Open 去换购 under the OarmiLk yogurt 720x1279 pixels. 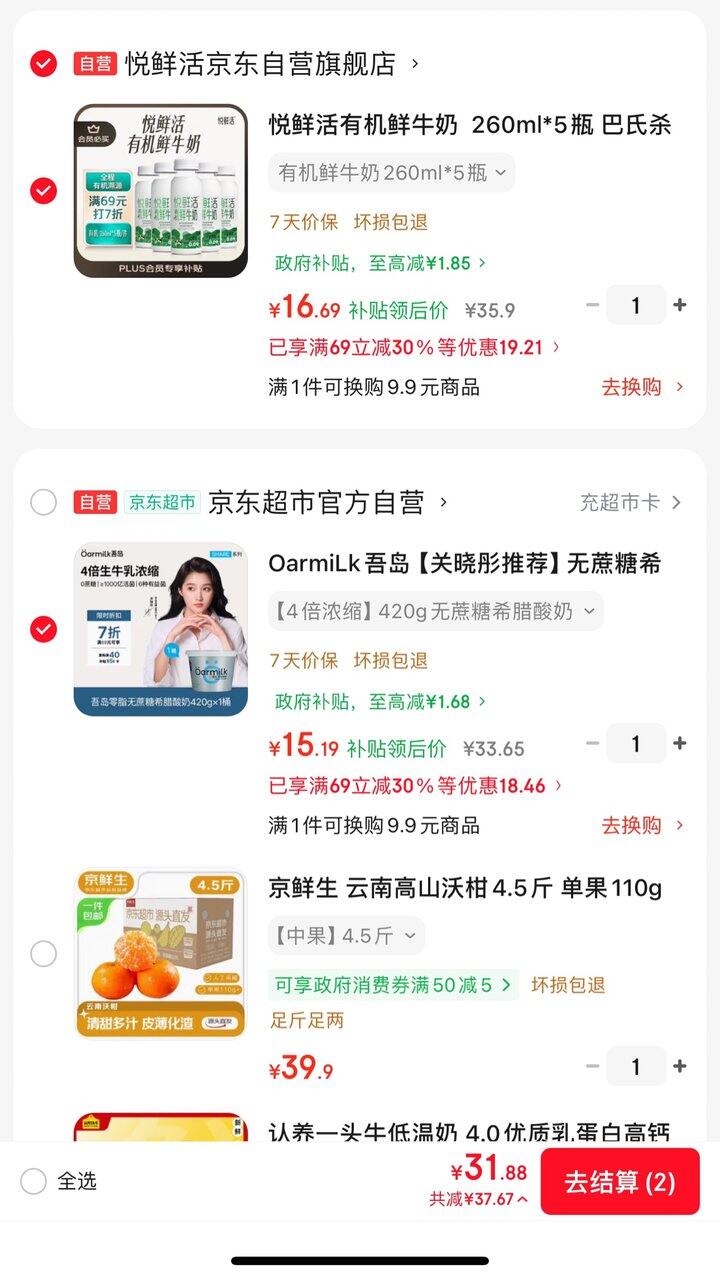point(642,825)
